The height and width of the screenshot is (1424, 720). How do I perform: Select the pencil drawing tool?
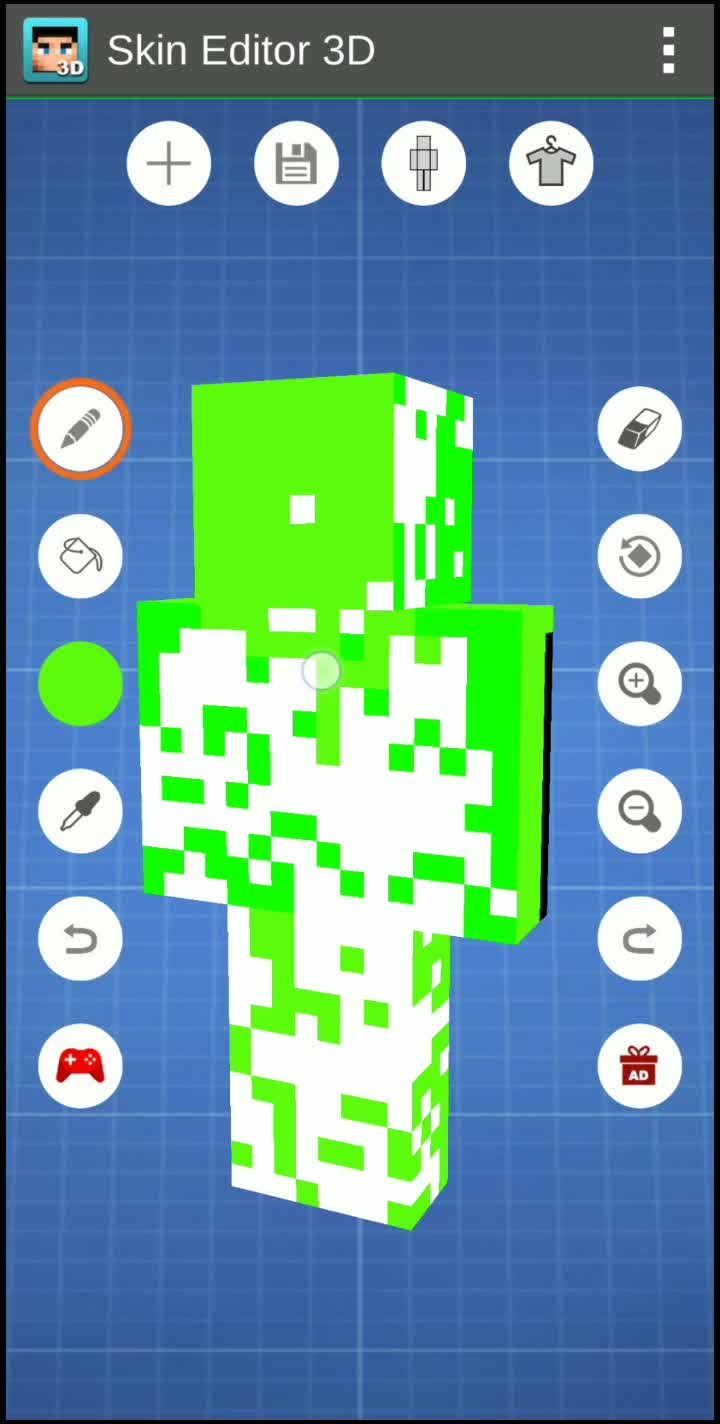80,429
